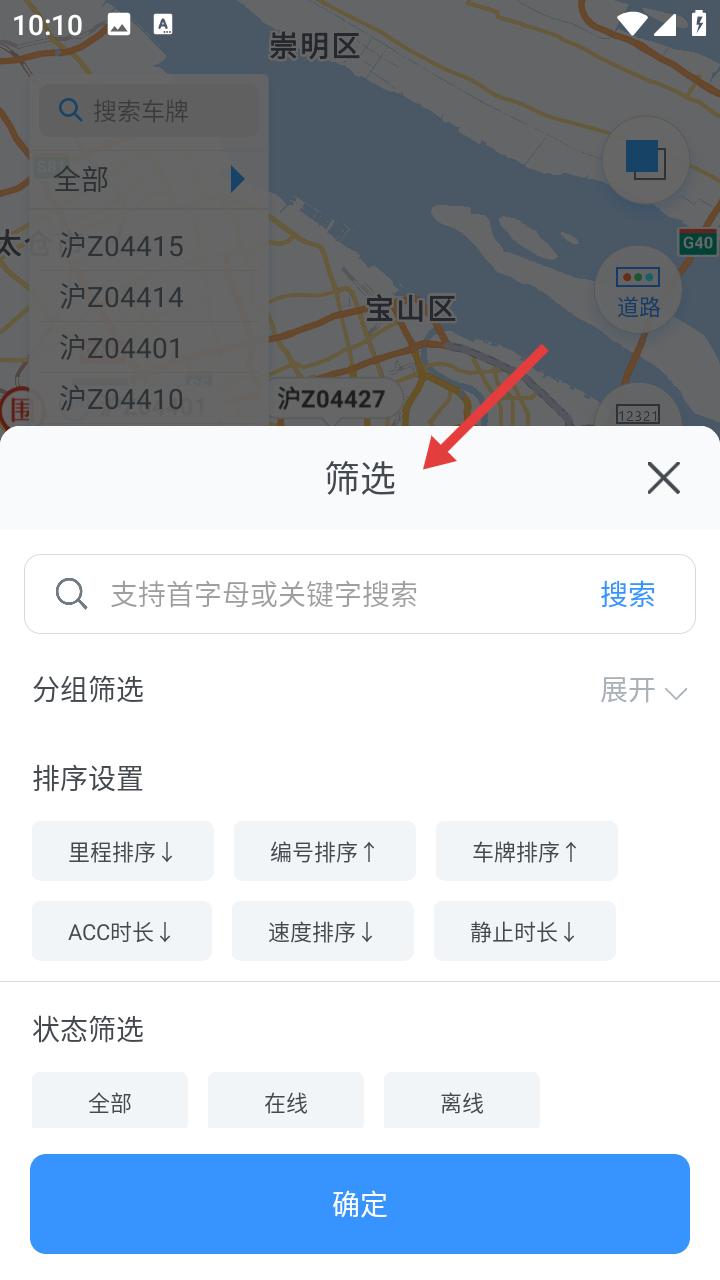
Task: Sort by 静止时长
Action: click(x=524, y=932)
